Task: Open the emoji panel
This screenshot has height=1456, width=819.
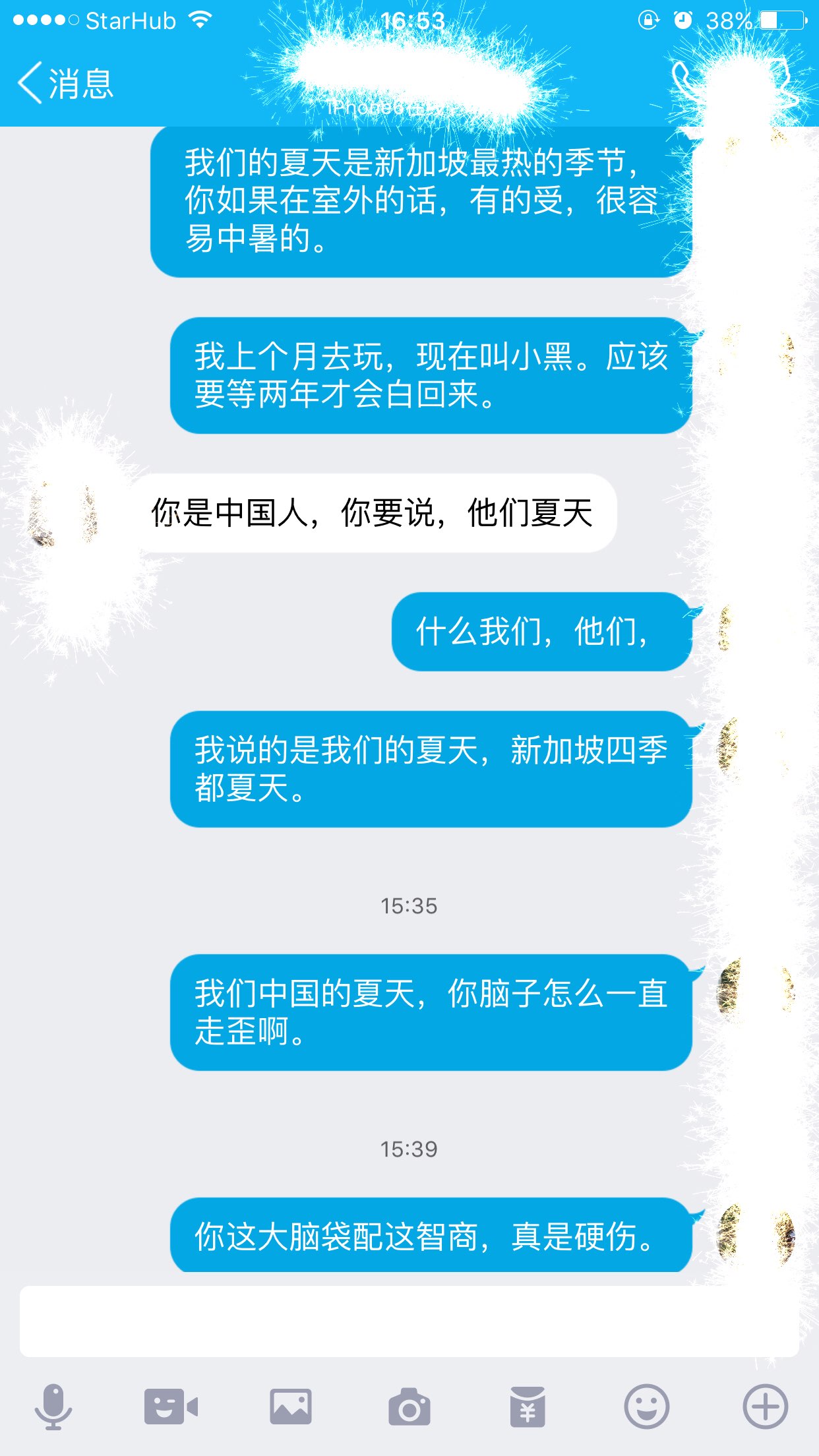Action: [646, 1407]
